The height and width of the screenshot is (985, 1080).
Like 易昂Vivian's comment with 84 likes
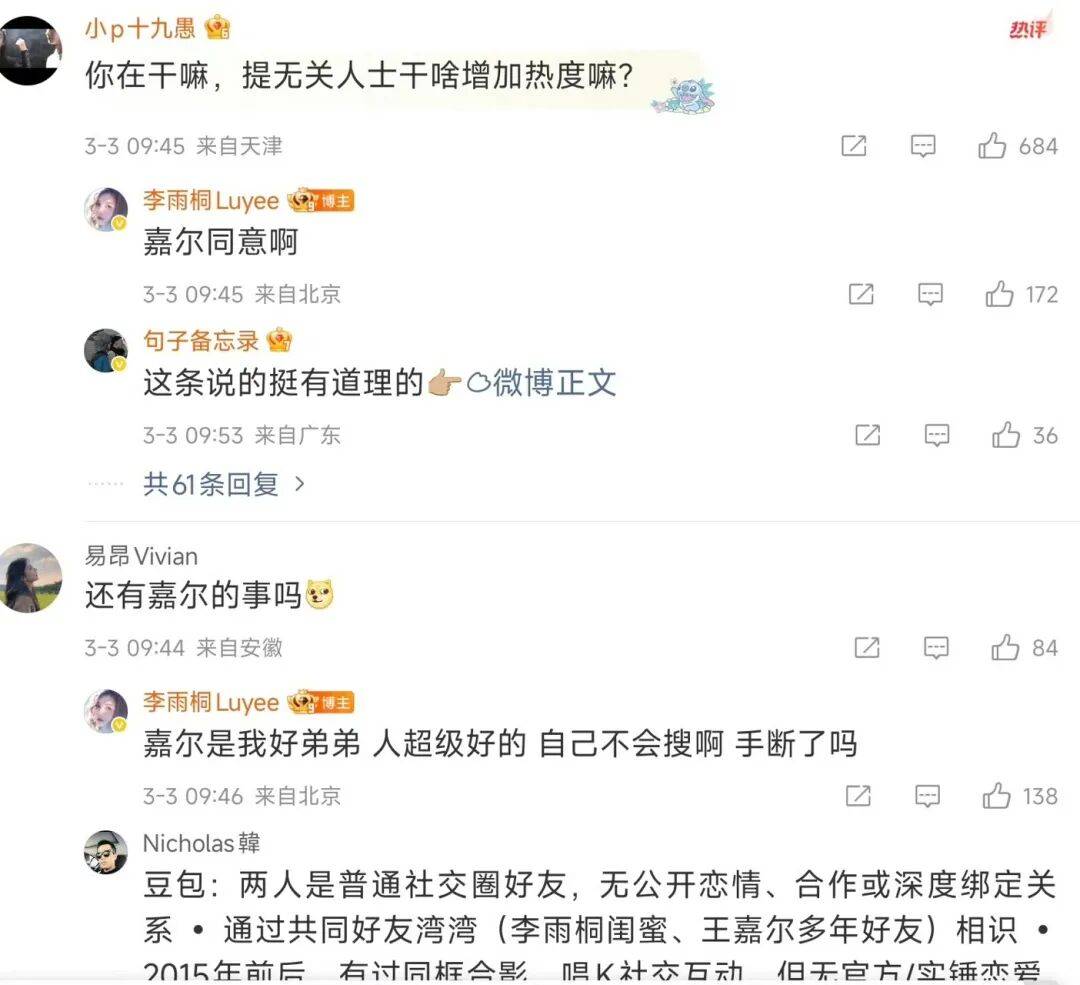[x=1005, y=647]
